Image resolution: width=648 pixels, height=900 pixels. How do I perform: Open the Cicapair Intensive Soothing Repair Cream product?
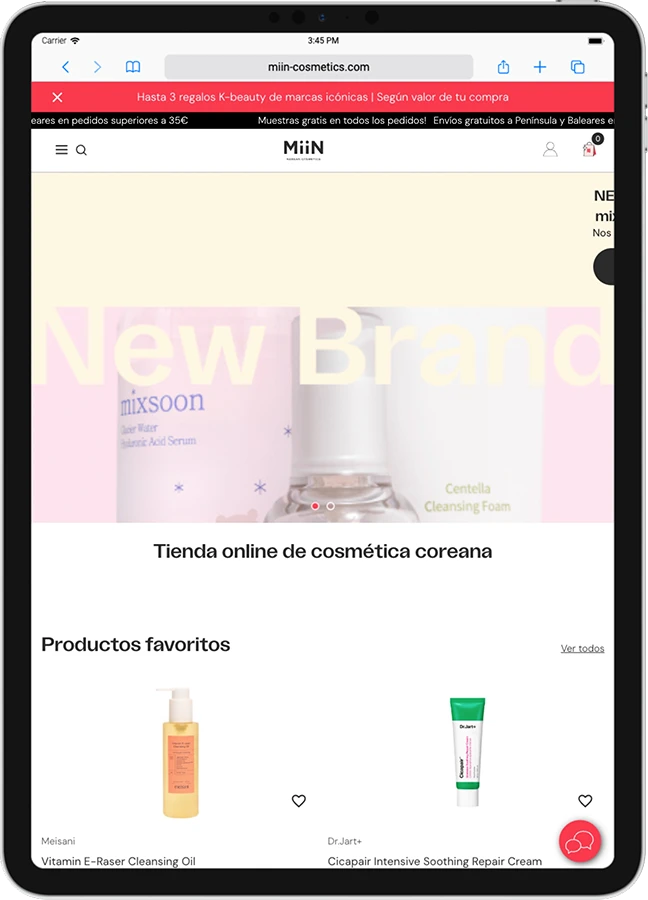point(434,861)
